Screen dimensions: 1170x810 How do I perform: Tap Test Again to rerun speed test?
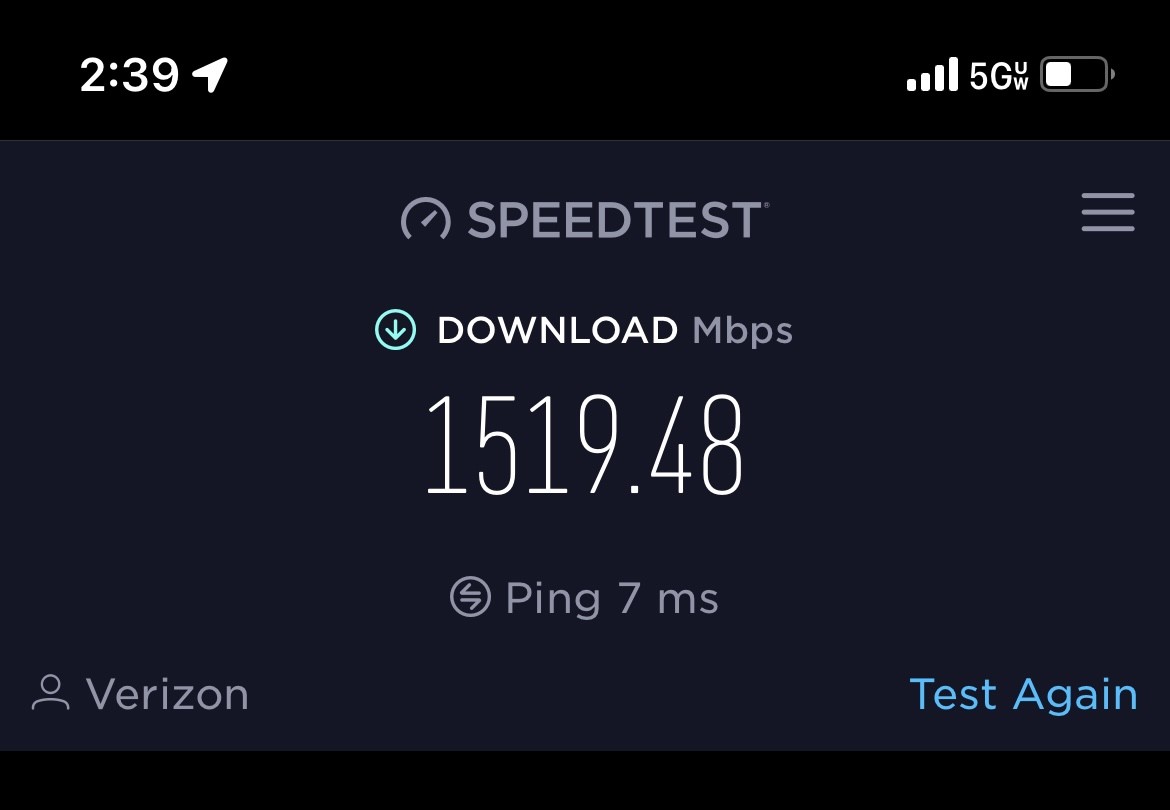pos(1023,694)
